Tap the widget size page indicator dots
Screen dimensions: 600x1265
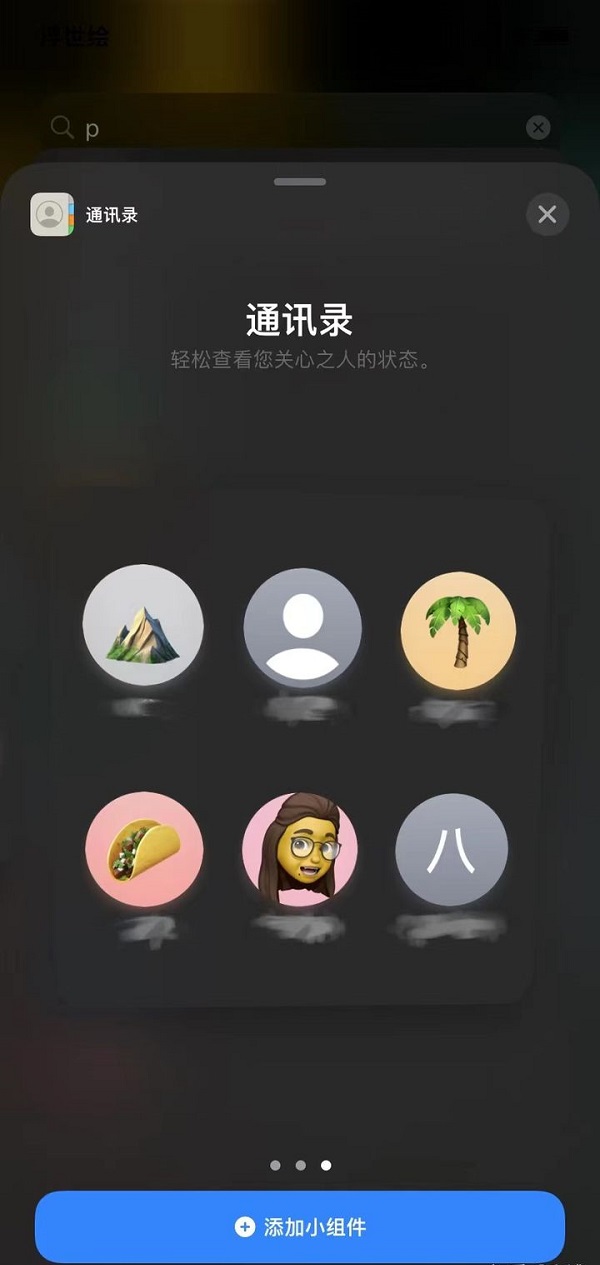click(300, 1165)
